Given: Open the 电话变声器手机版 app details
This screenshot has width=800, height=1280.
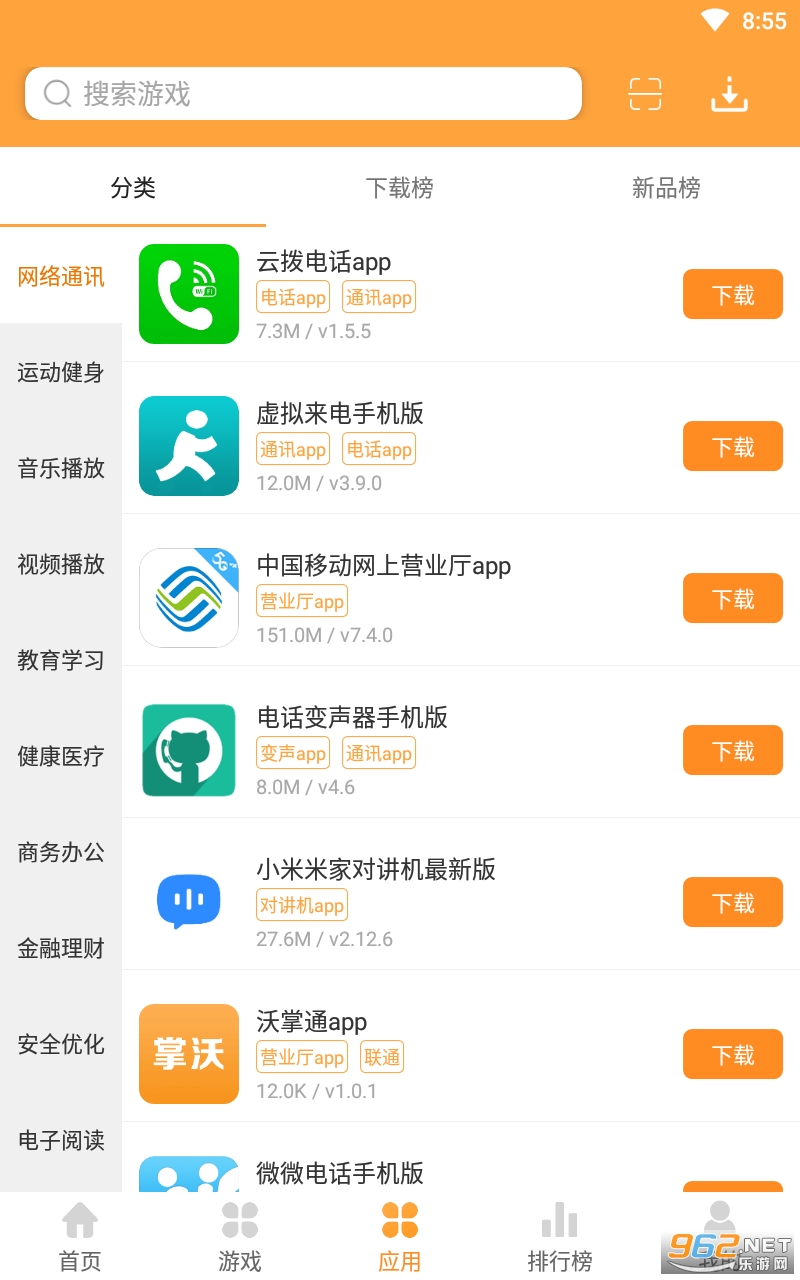Looking at the screenshot, I should pos(352,718).
